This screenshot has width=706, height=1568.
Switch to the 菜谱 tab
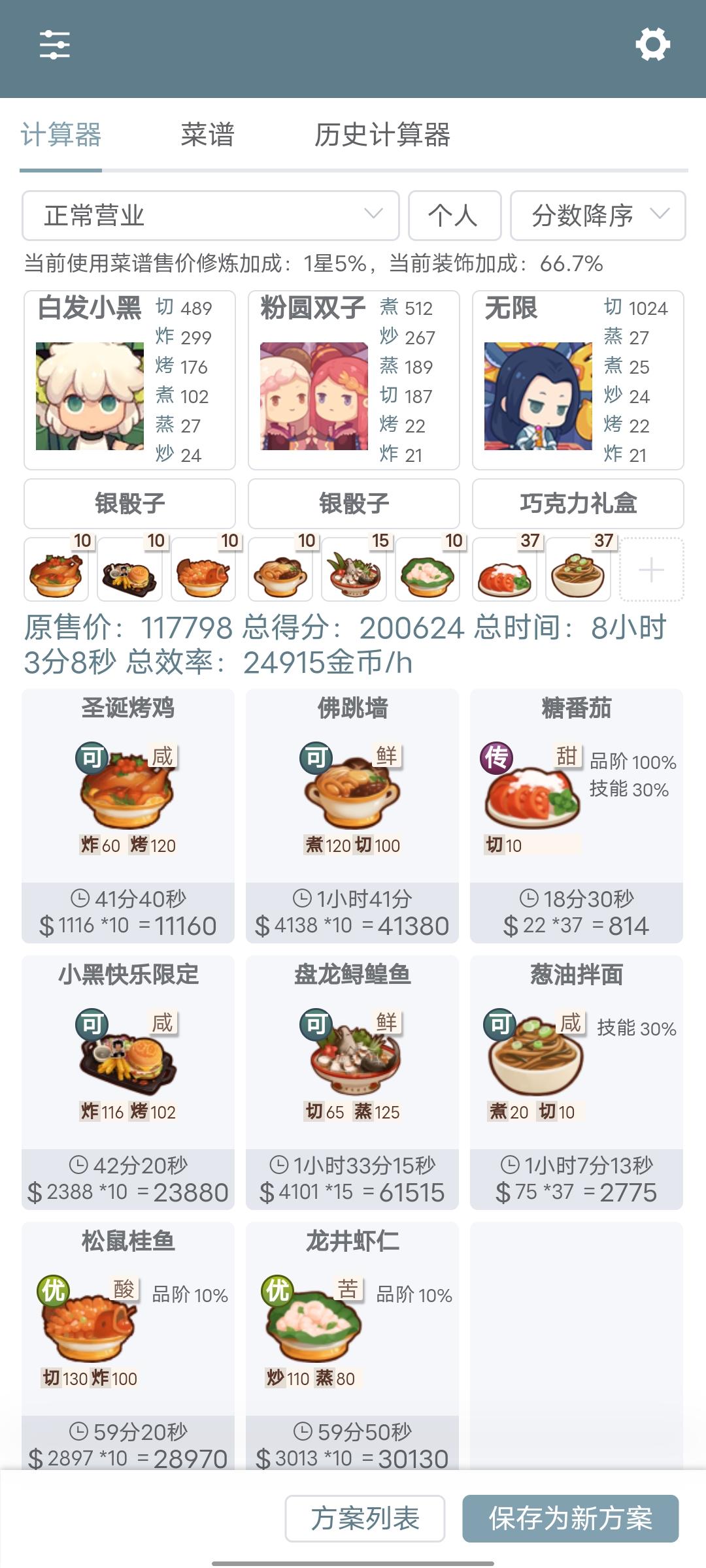coord(207,135)
